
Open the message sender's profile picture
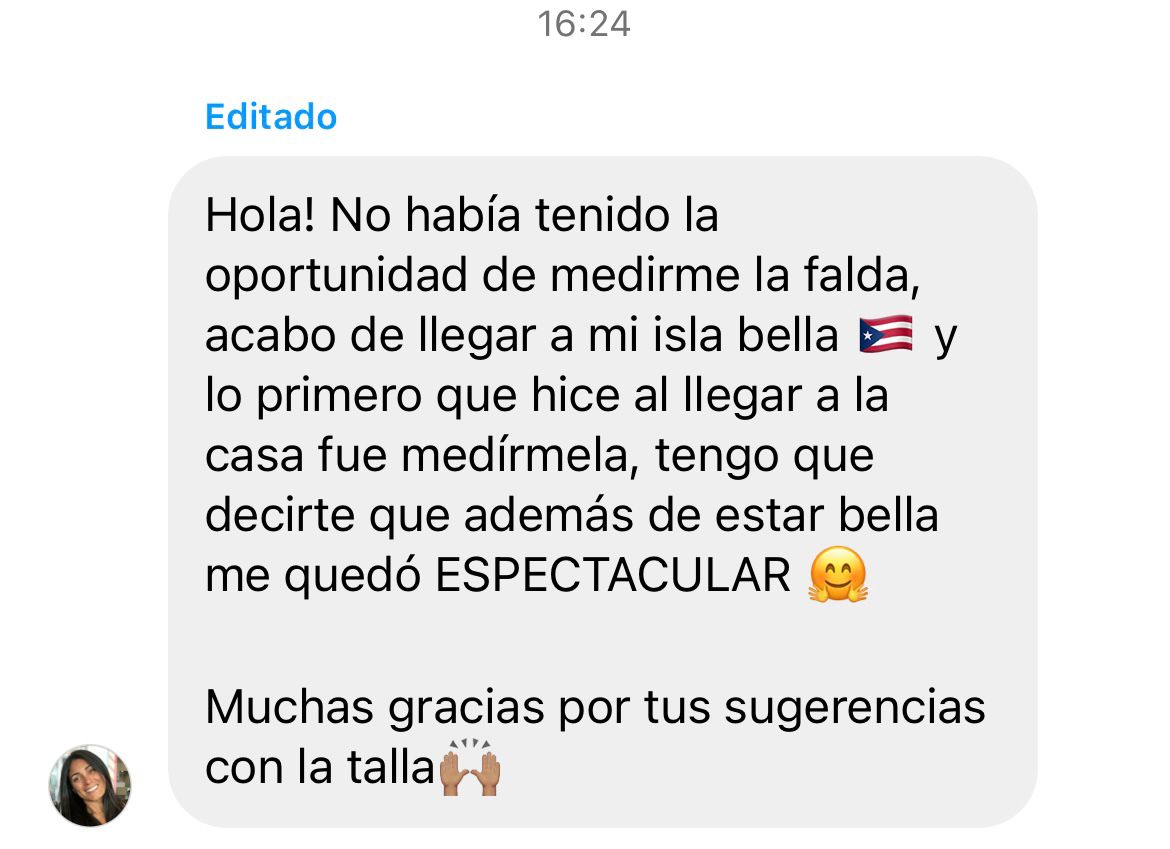[90, 785]
